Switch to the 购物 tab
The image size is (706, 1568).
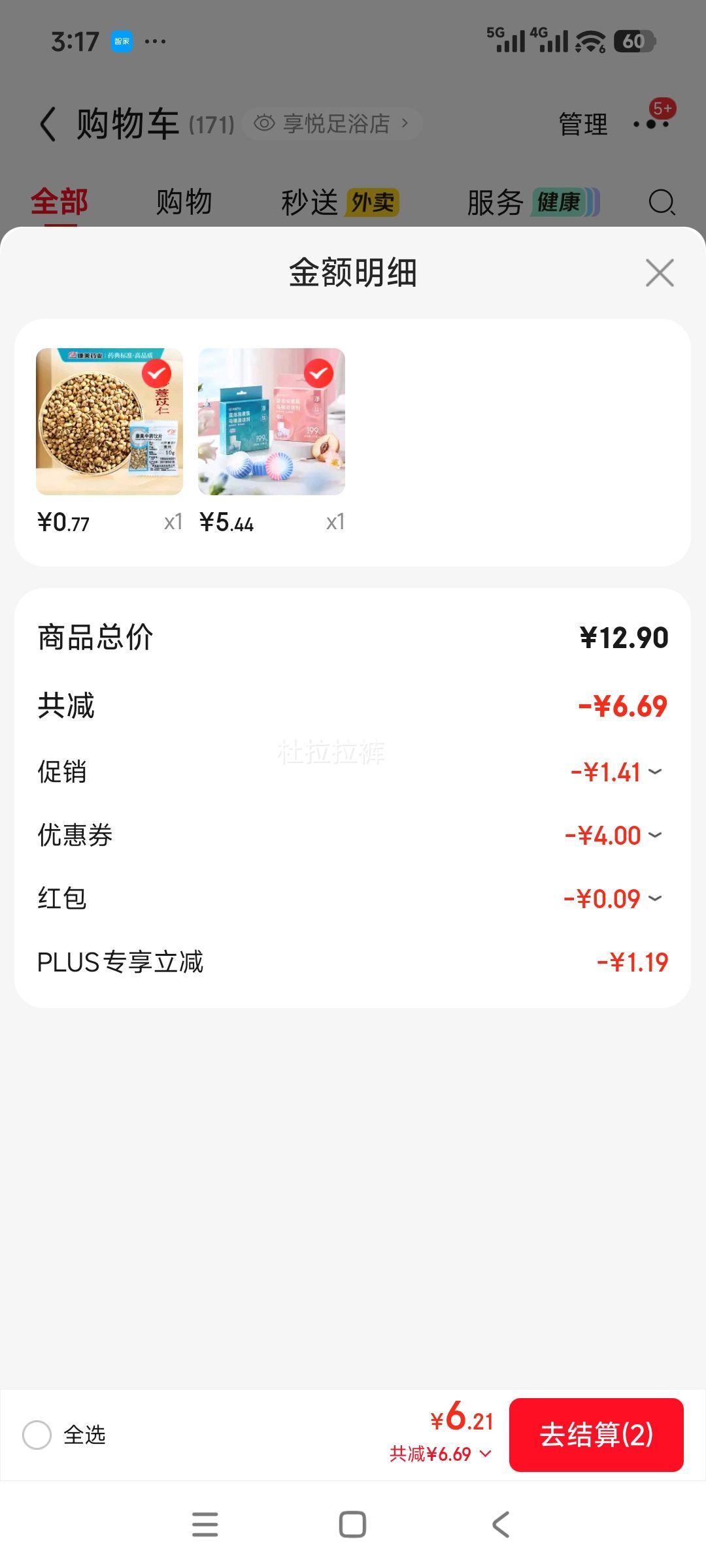(x=184, y=203)
